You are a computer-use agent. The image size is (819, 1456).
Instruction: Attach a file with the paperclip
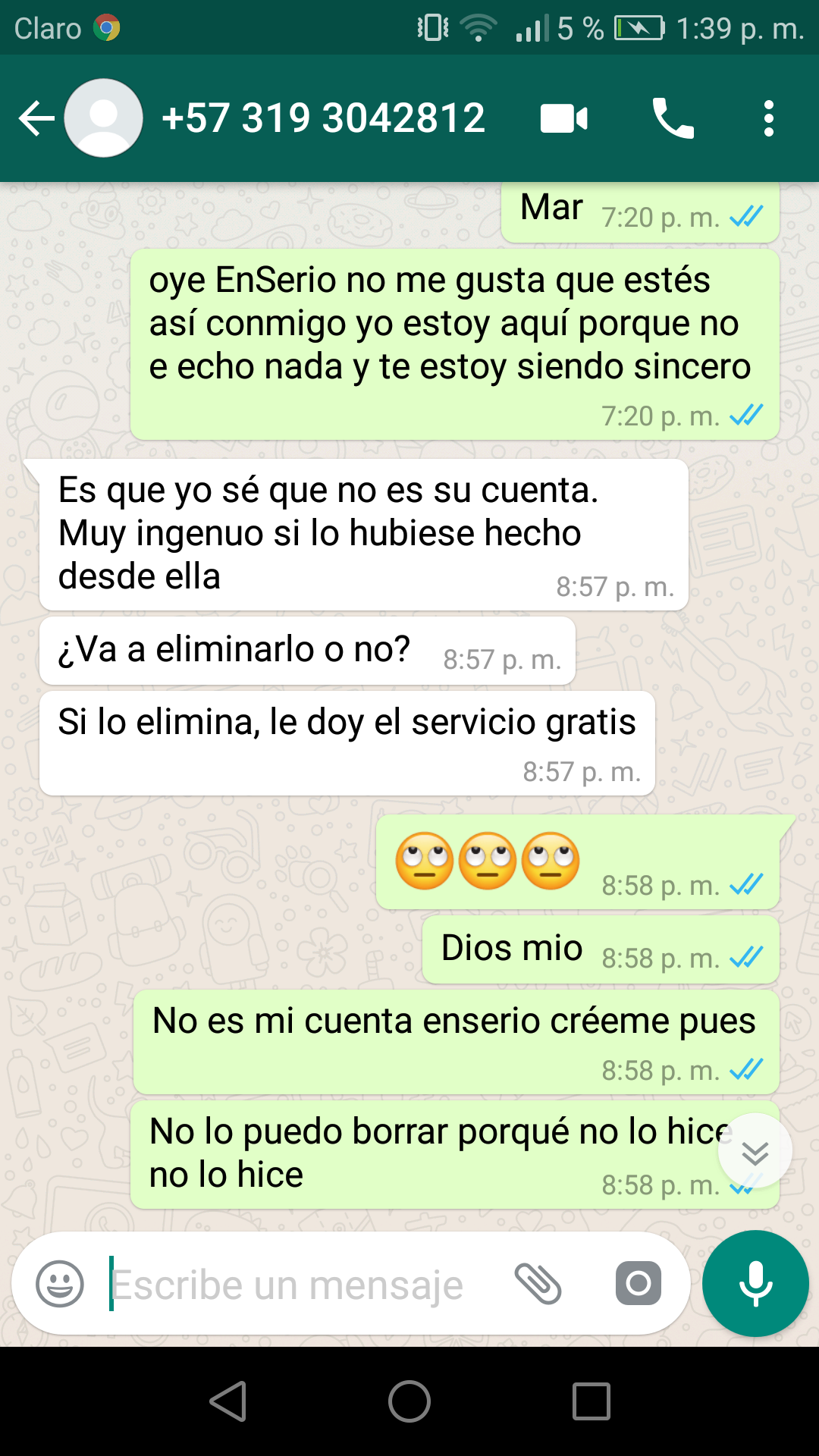(x=538, y=1283)
